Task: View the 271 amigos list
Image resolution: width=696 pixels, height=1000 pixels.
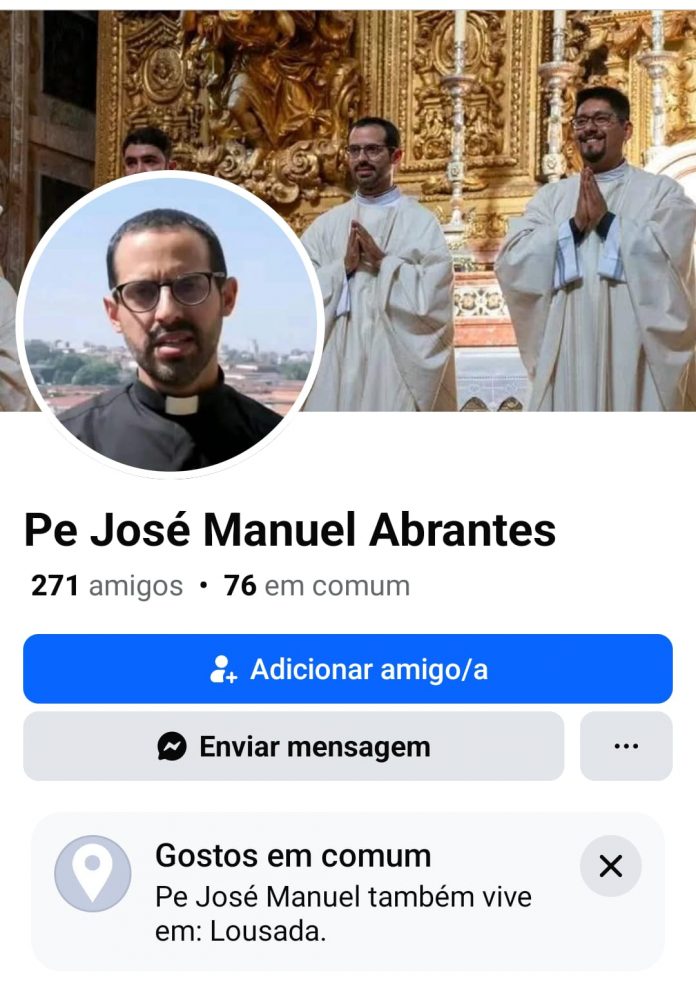Action: pos(107,586)
